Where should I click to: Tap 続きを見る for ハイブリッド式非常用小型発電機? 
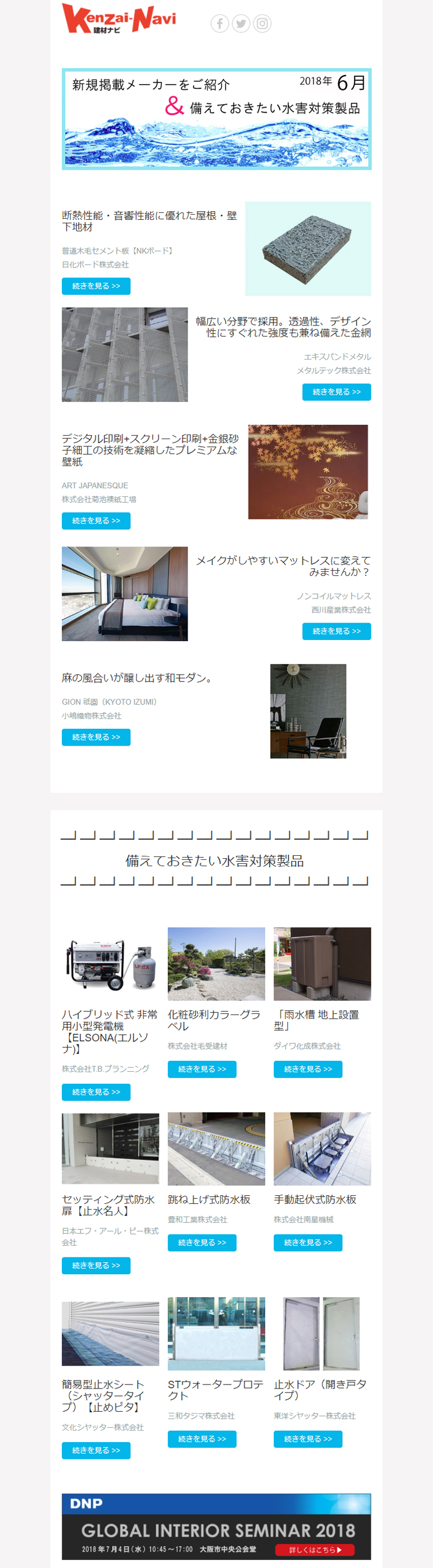coord(96,1092)
